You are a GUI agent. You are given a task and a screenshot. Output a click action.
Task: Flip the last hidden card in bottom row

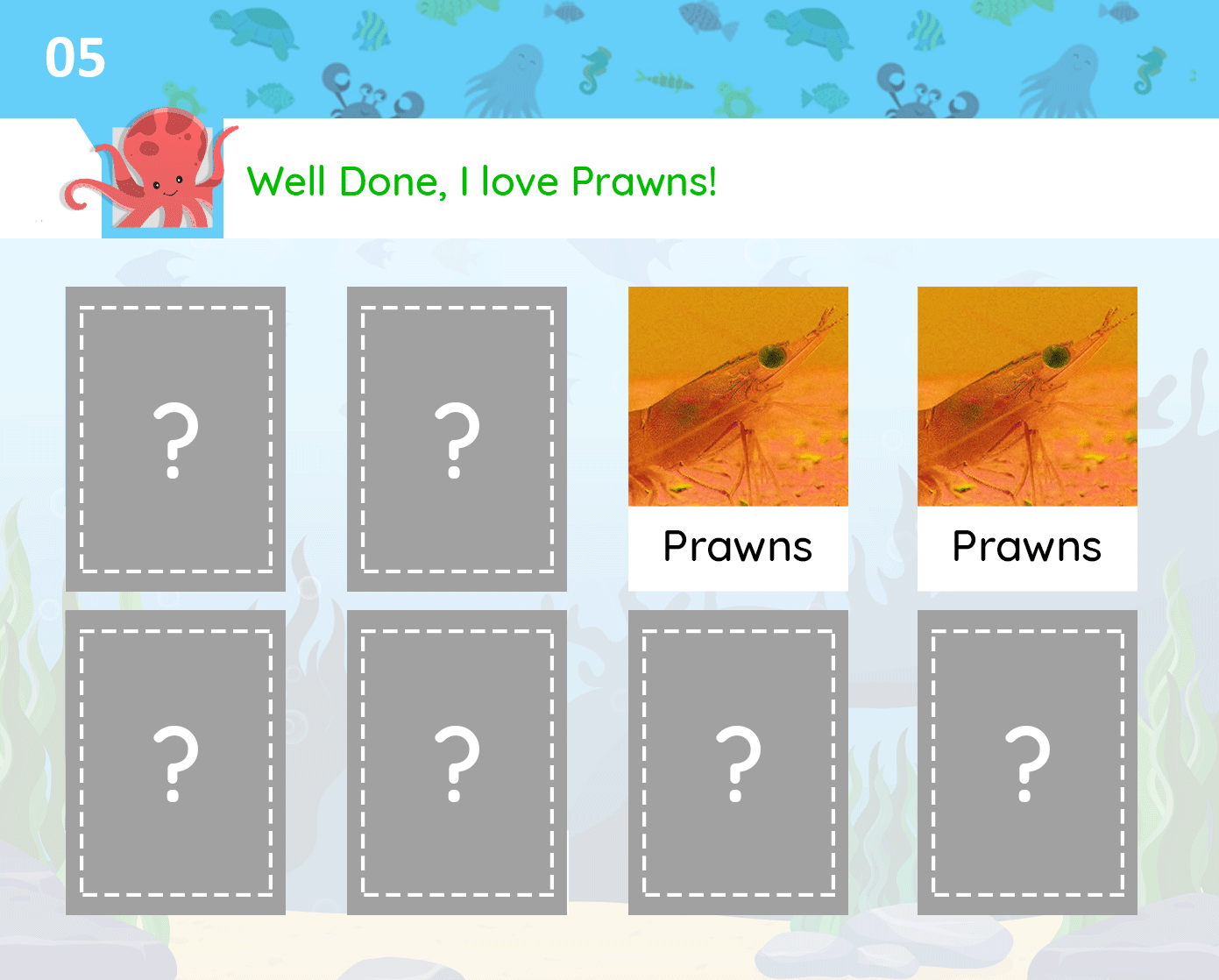click(1027, 763)
